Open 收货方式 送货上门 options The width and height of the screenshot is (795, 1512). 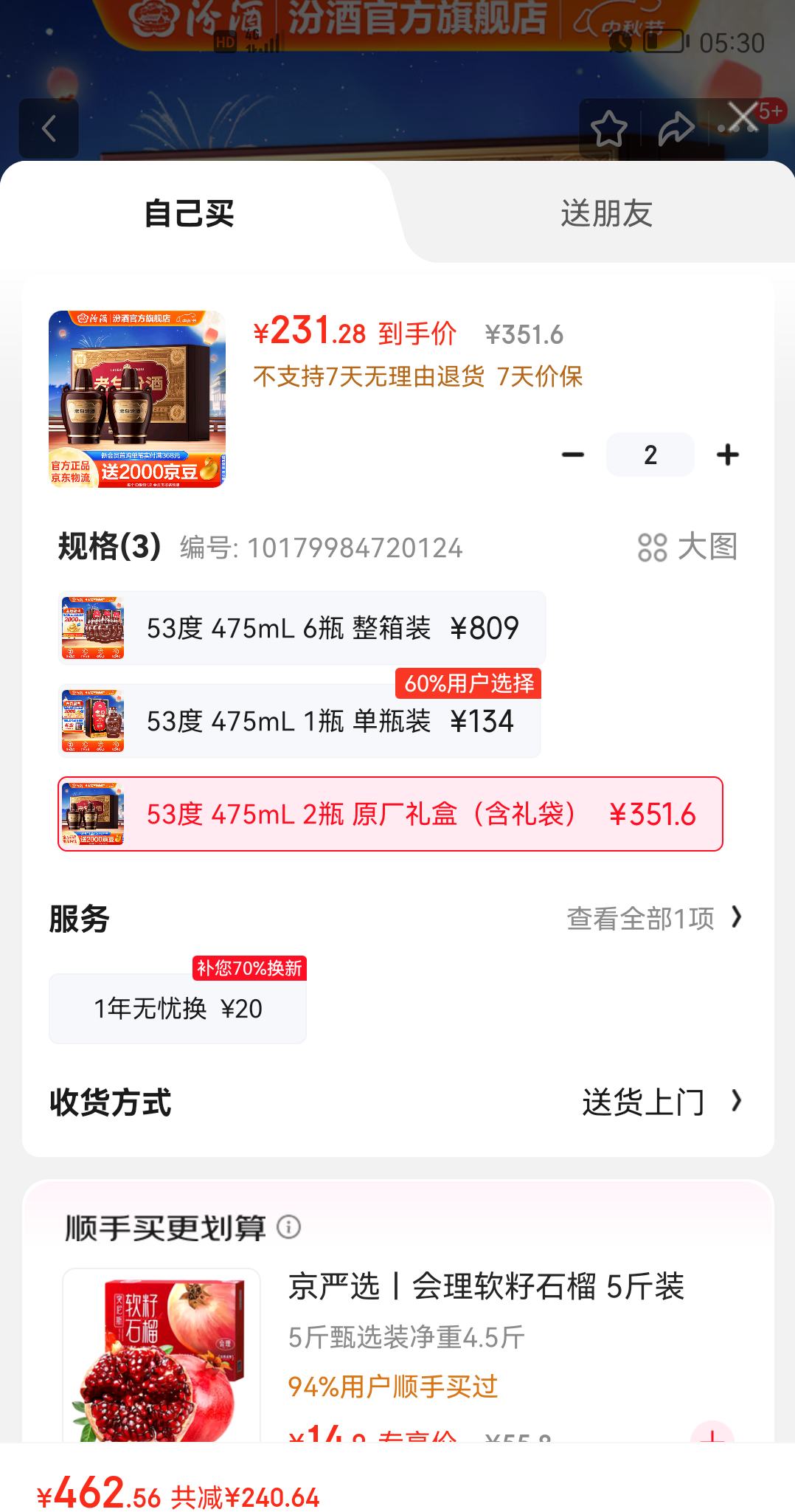tap(661, 1102)
